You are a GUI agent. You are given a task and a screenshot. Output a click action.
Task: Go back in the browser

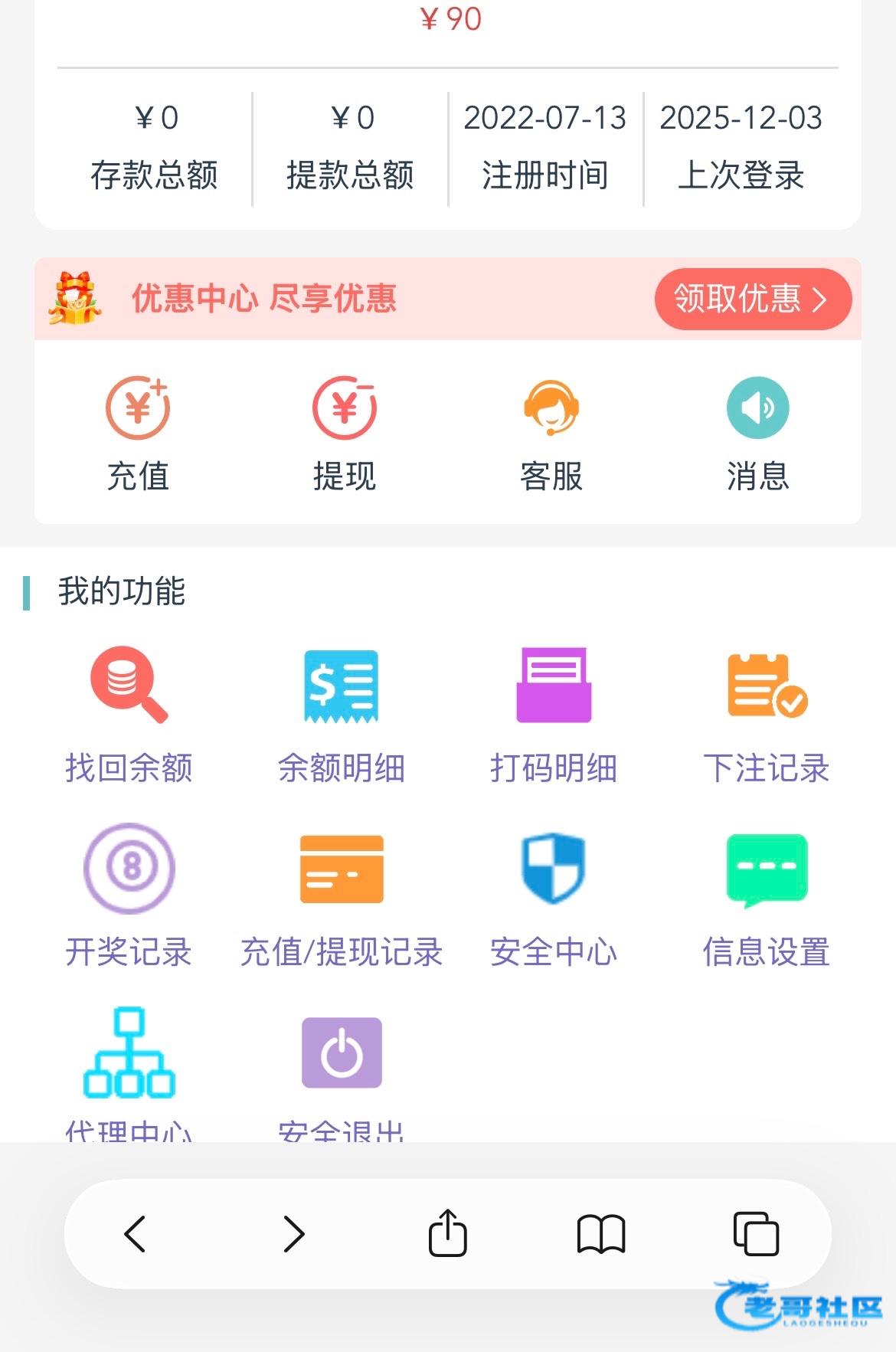coord(136,1234)
